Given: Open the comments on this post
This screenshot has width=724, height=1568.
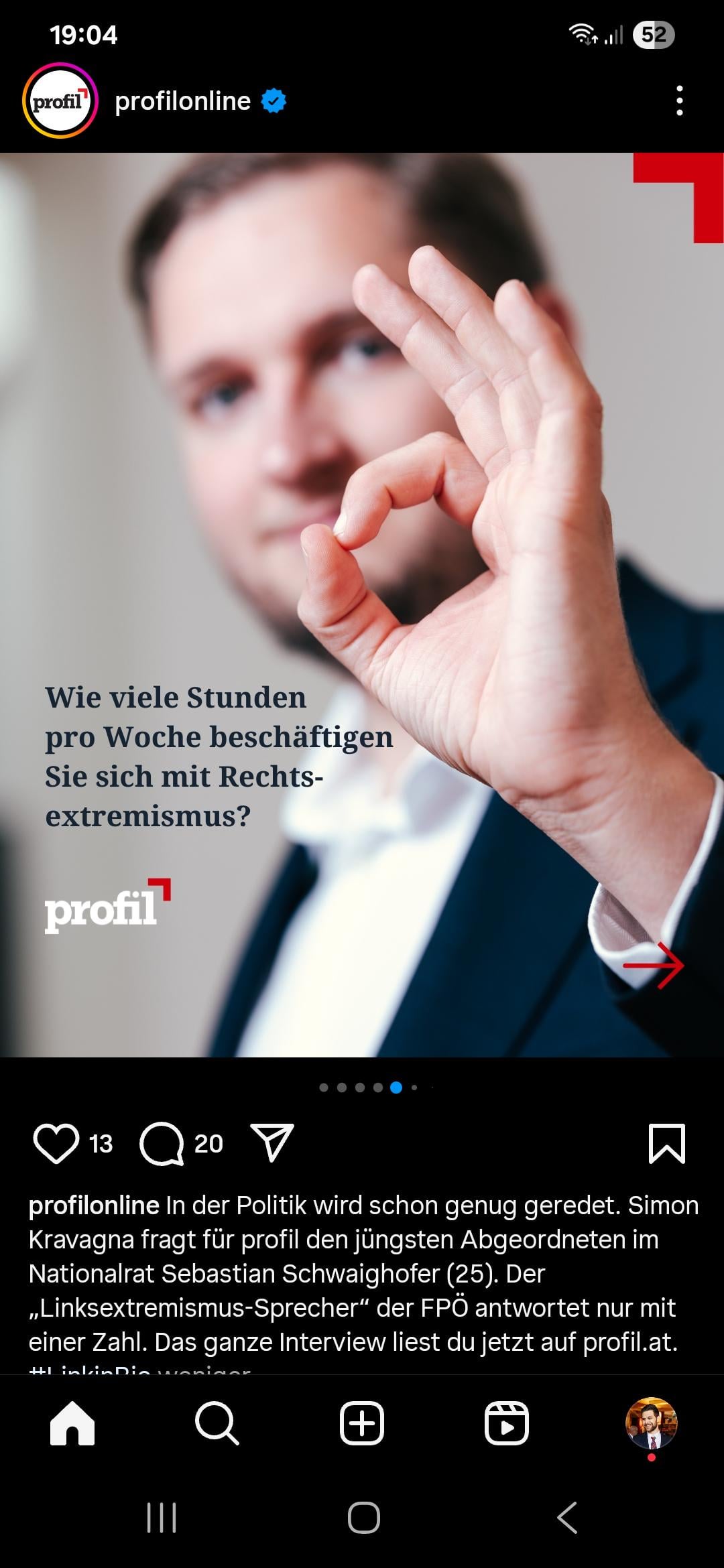Looking at the screenshot, I should pyautogui.click(x=162, y=1143).
